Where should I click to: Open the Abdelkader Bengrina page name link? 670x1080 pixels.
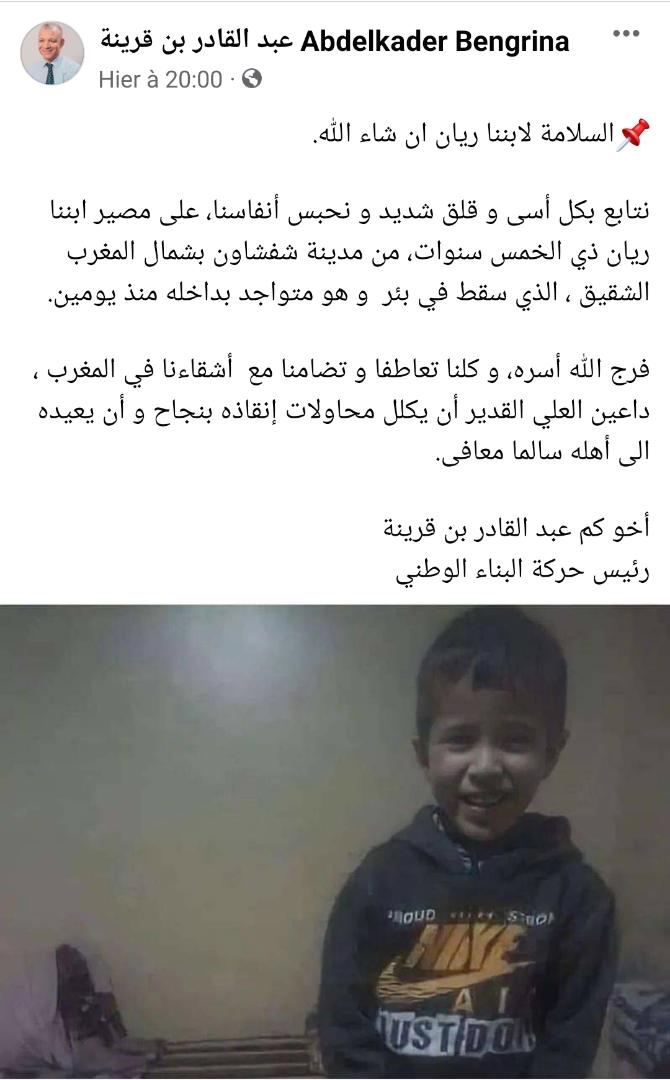(335, 42)
